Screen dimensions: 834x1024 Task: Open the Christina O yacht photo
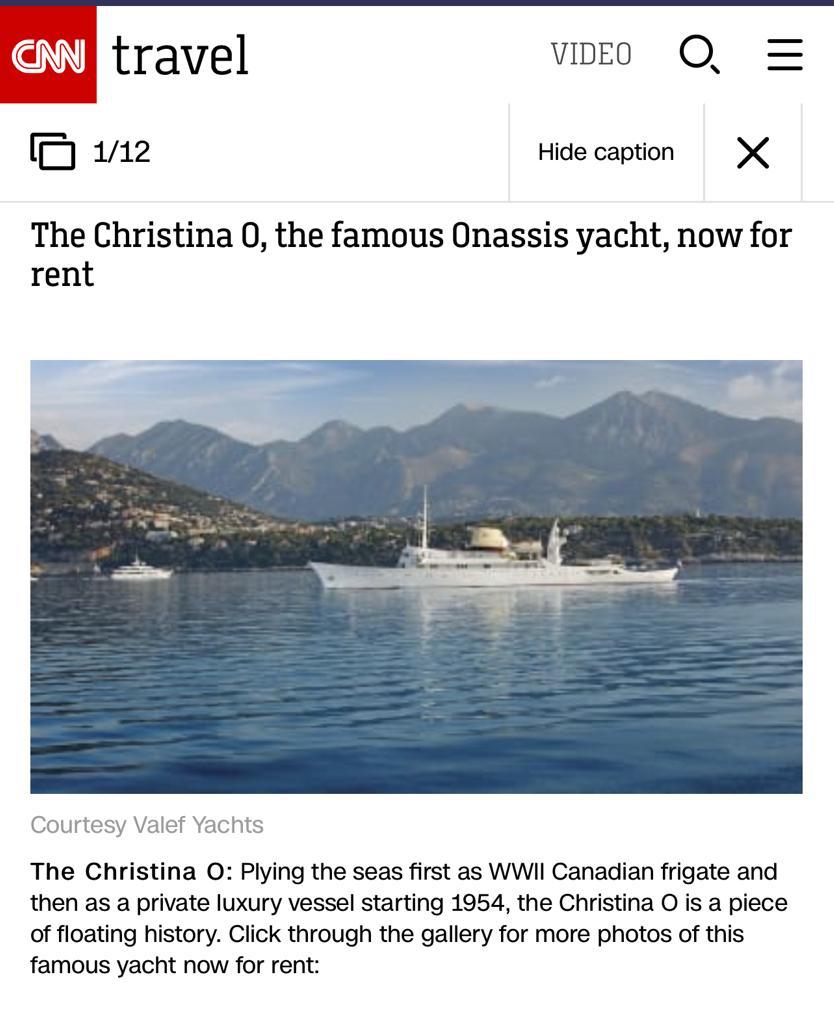coord(416,576)
